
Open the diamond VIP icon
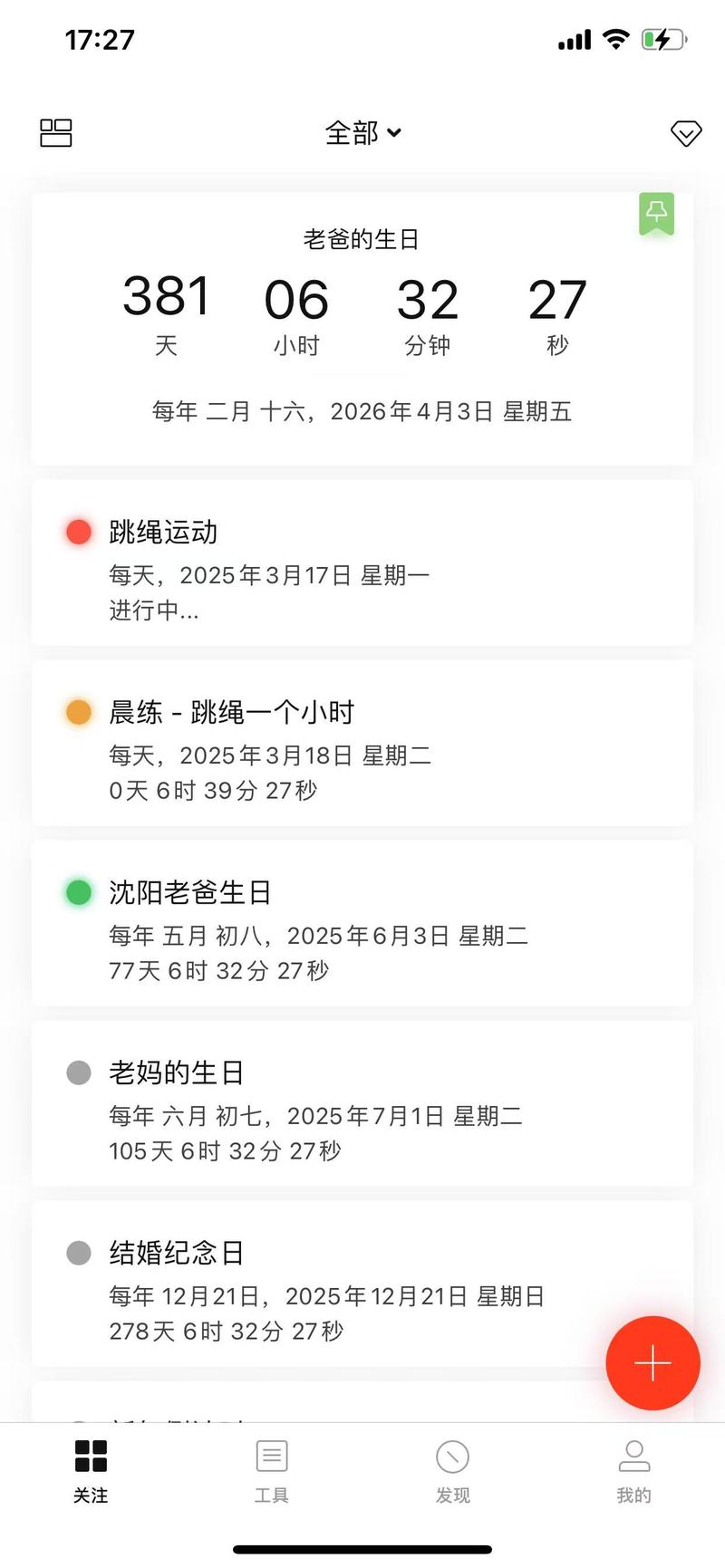(x=686, y=133)
